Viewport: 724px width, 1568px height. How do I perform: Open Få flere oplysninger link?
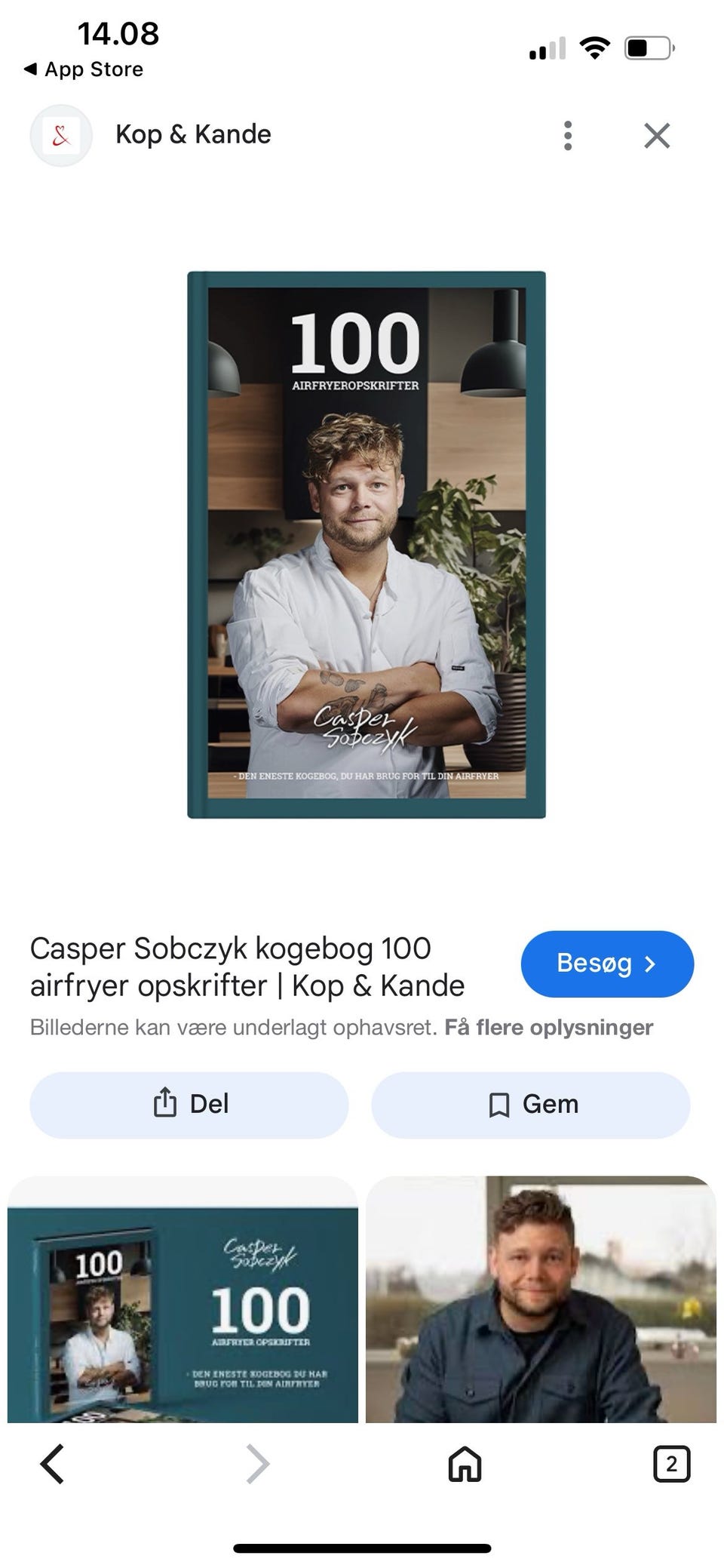548,1027
